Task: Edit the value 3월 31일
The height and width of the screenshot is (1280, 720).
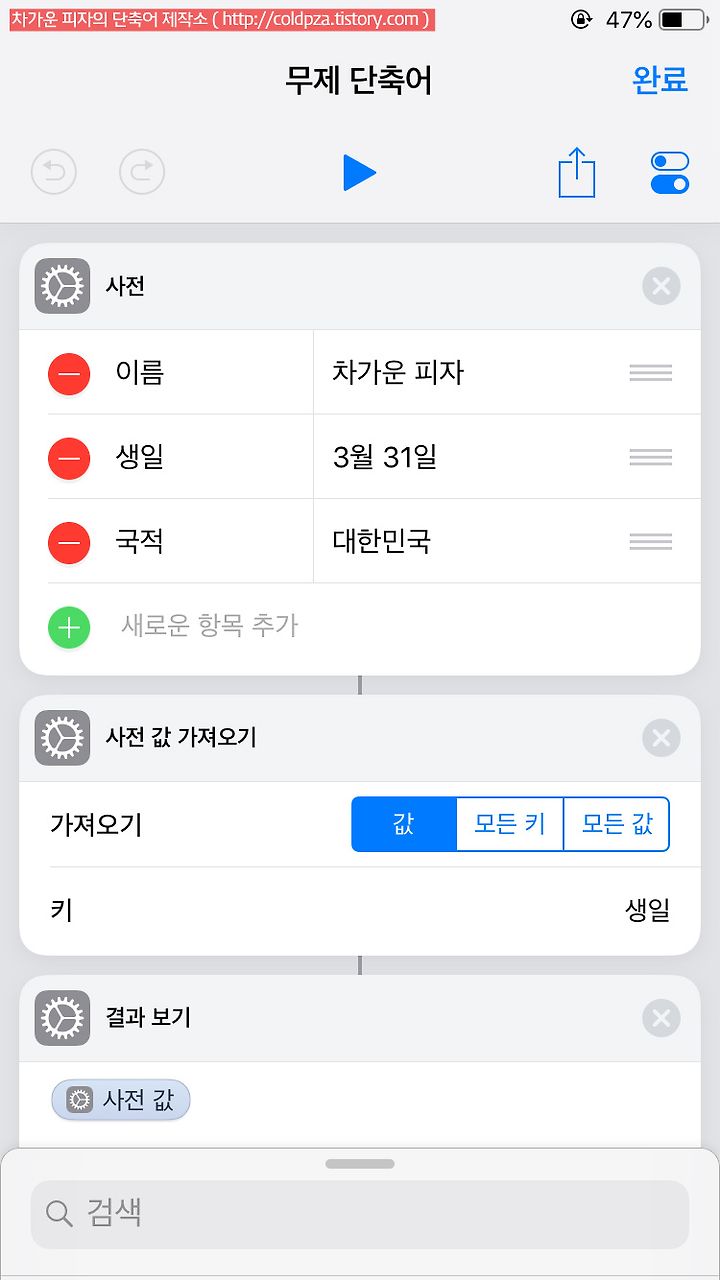Action: coord(385,458)
